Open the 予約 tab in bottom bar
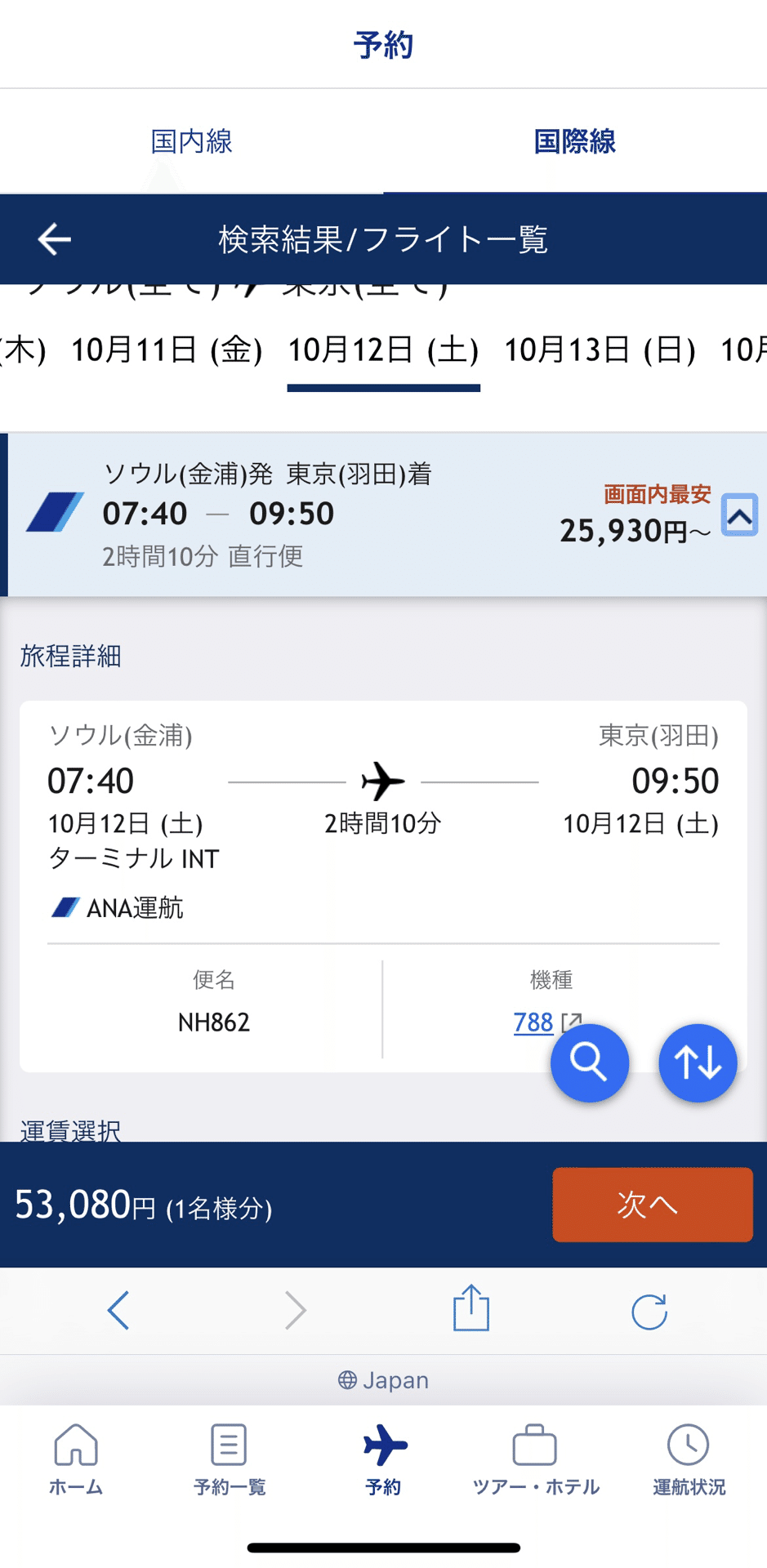The image size is (767, 1568). click(384, 1459)
